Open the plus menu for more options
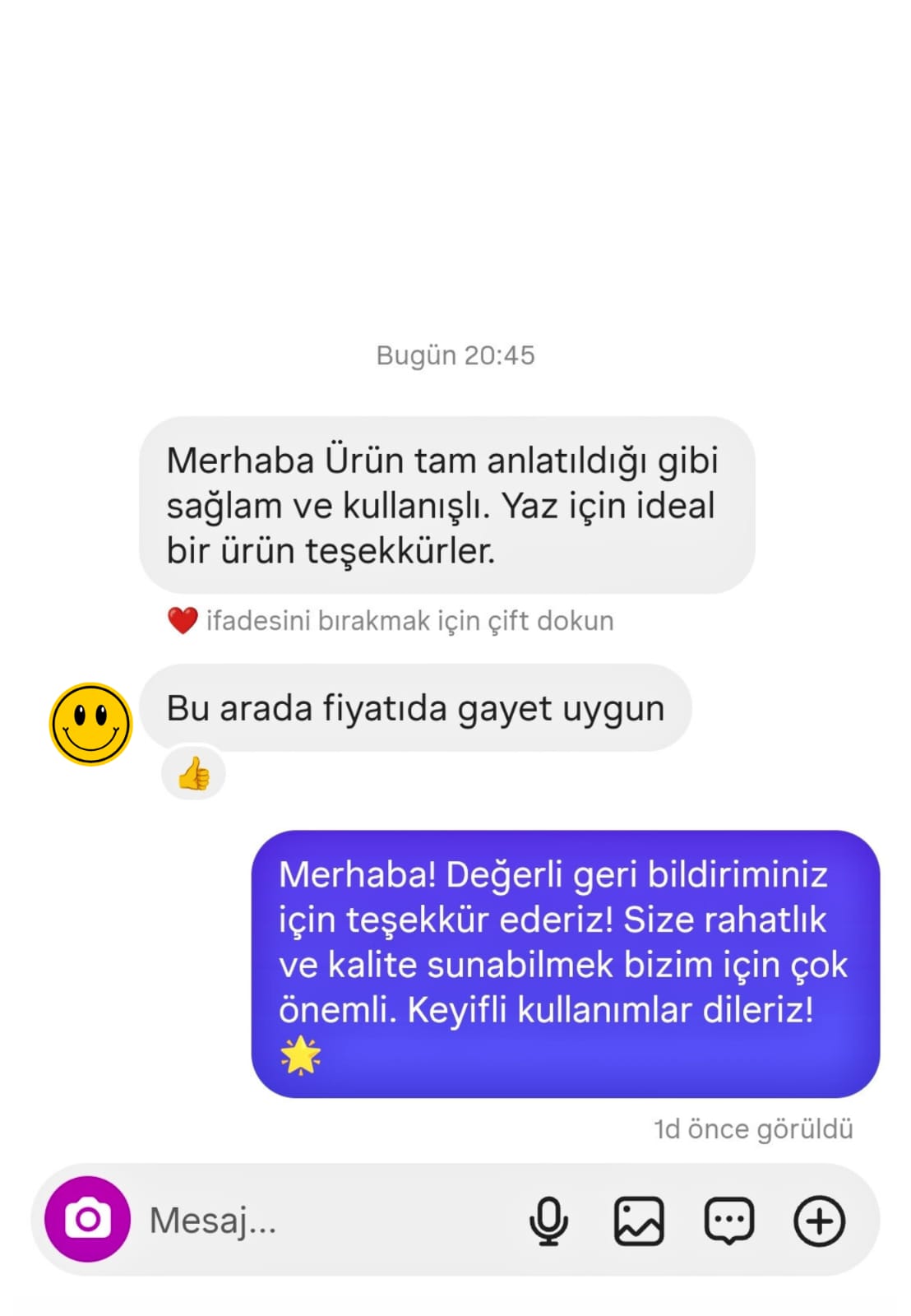911x1316 pixels. (819, 1221)
